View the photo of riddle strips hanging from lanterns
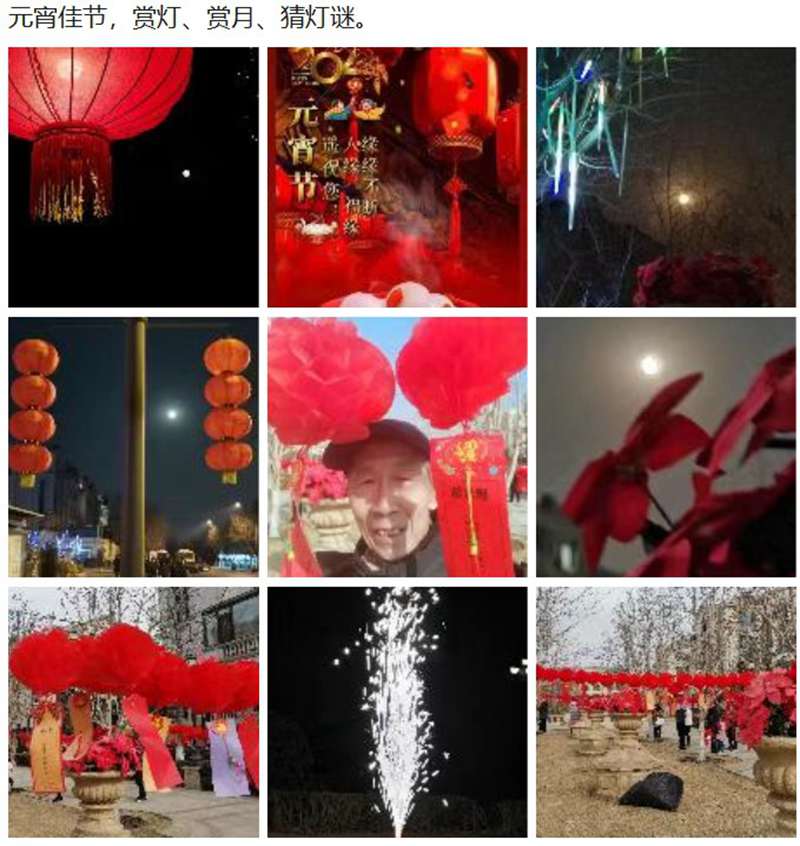 [x=133, y=712]
